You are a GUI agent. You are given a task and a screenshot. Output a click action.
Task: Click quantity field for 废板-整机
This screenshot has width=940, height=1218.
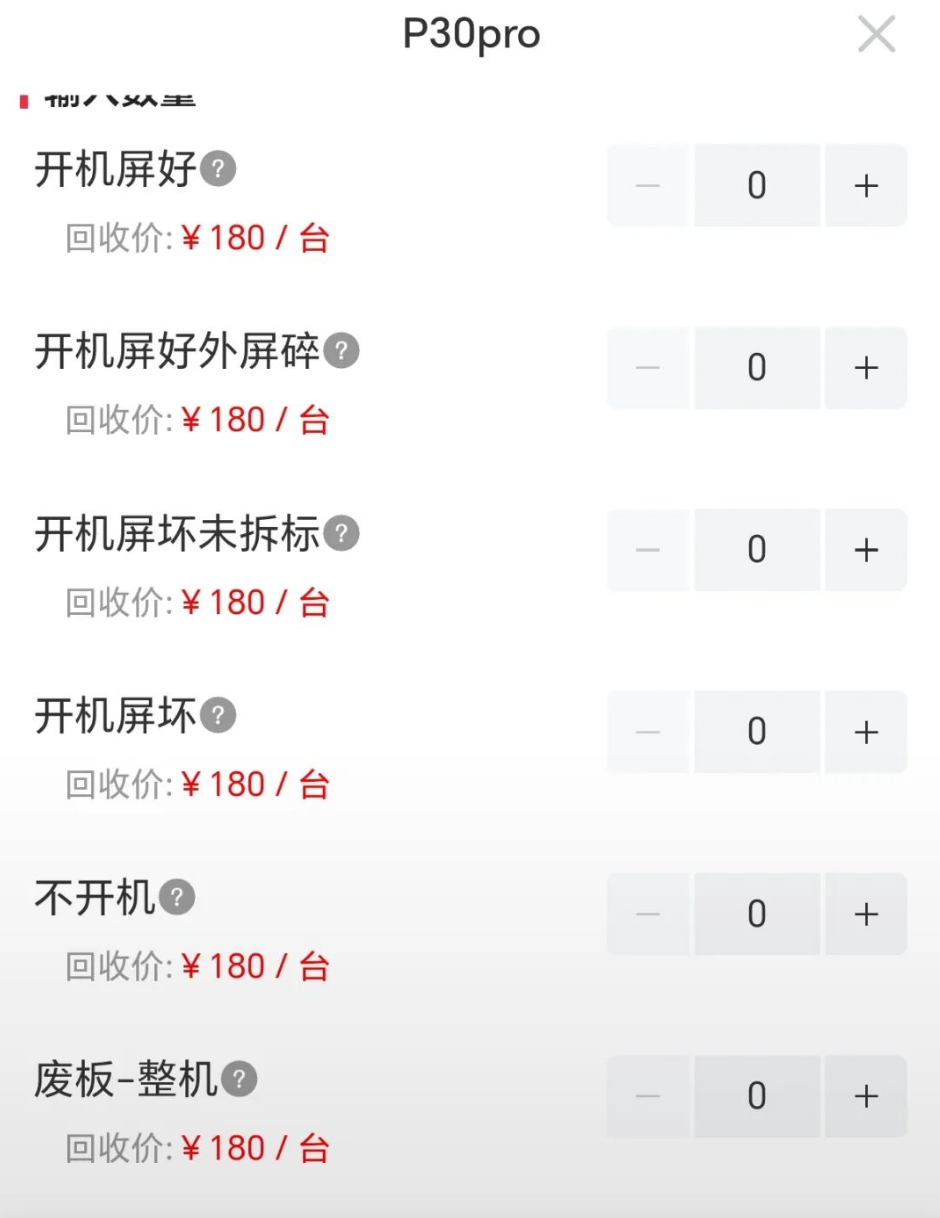[x=757, y=1095]
